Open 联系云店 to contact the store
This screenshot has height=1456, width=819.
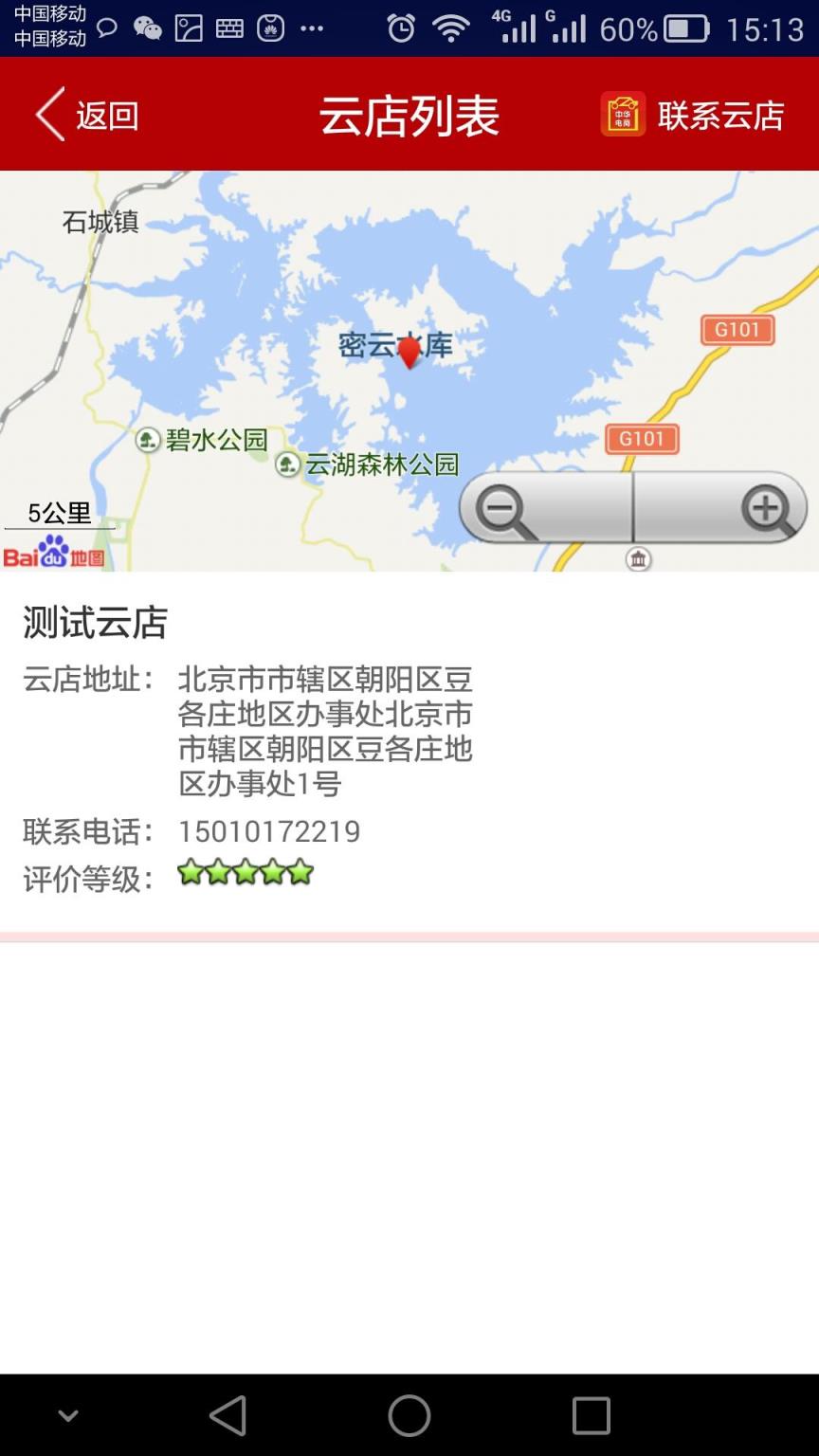(x=720, y=114)
